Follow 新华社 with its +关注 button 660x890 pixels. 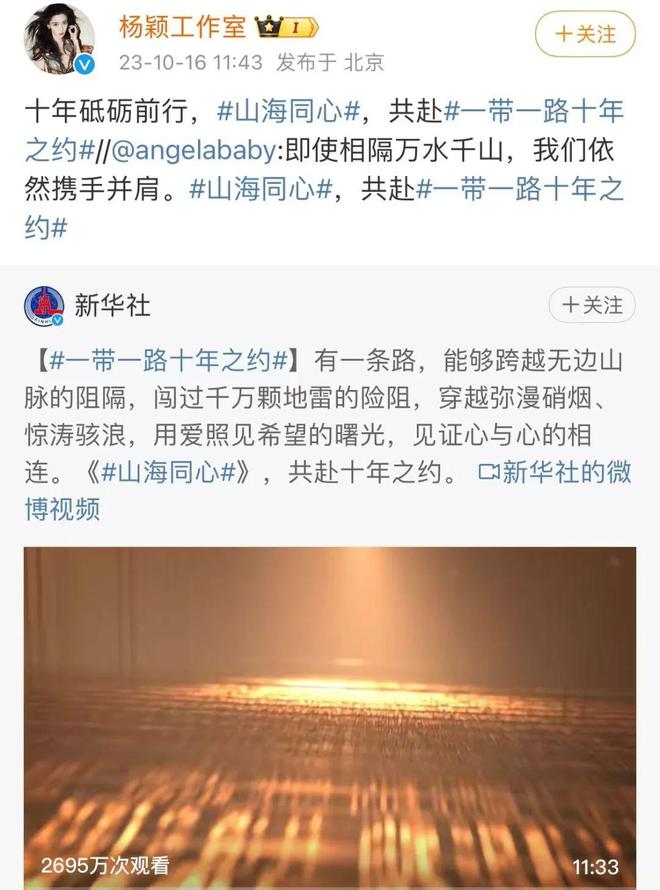coord(591,304)
